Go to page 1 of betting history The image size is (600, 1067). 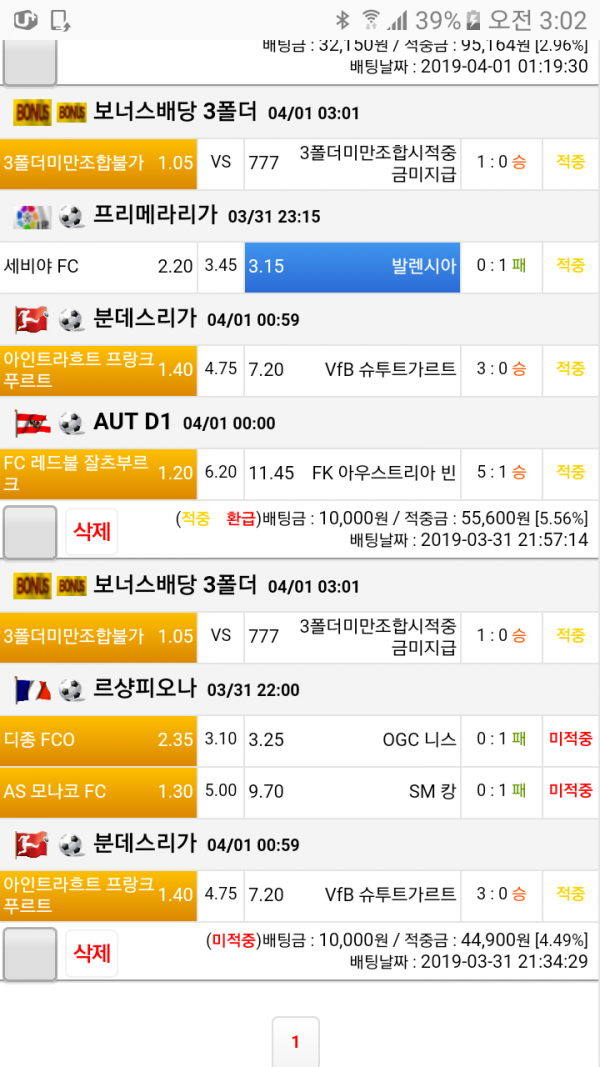[x=295, y=1042]
